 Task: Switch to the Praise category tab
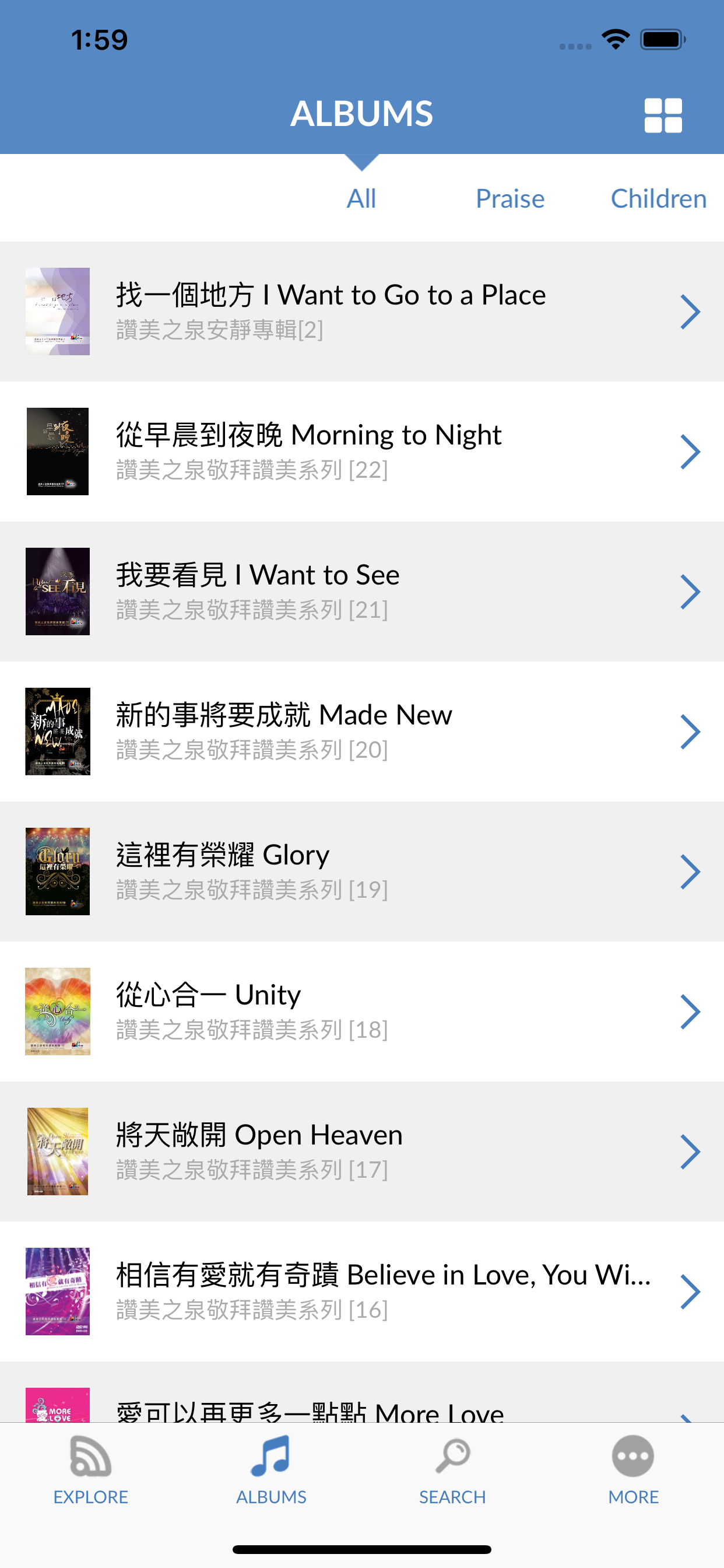coord(510,198)
